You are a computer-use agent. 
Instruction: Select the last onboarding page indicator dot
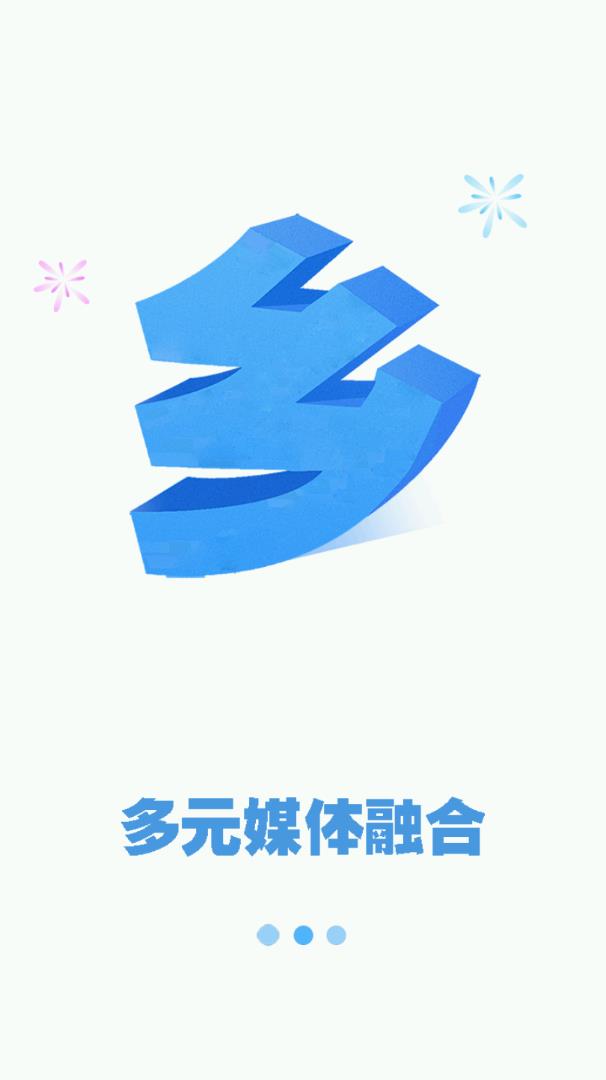pyautogui.click(x=336, y=935)
